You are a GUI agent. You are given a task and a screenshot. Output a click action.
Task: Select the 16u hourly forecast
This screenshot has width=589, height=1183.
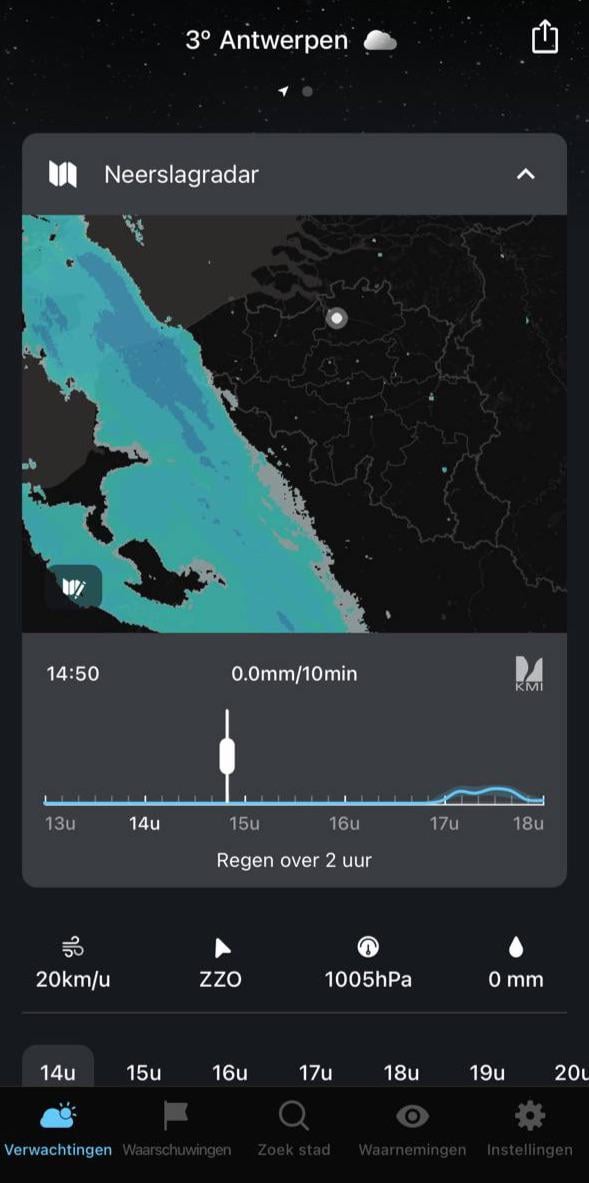(229, 1073)
